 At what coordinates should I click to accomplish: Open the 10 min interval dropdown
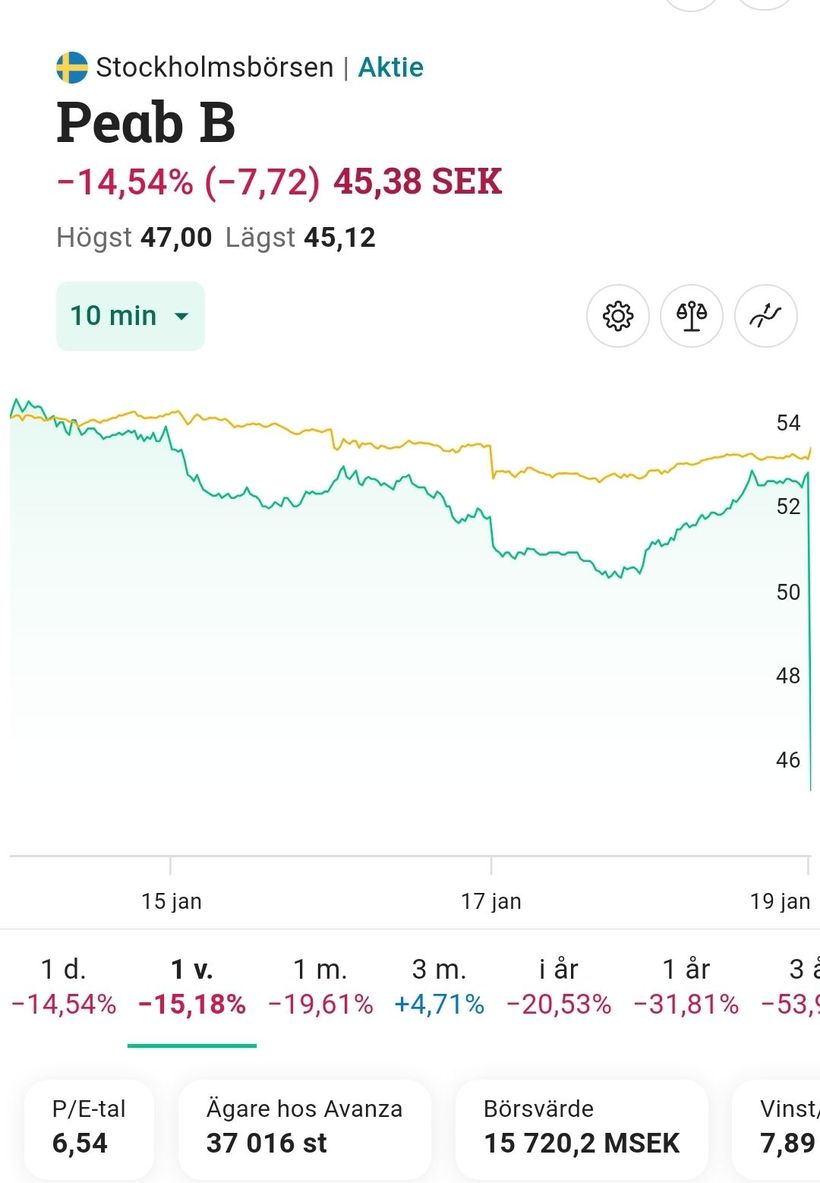[130, 316]
